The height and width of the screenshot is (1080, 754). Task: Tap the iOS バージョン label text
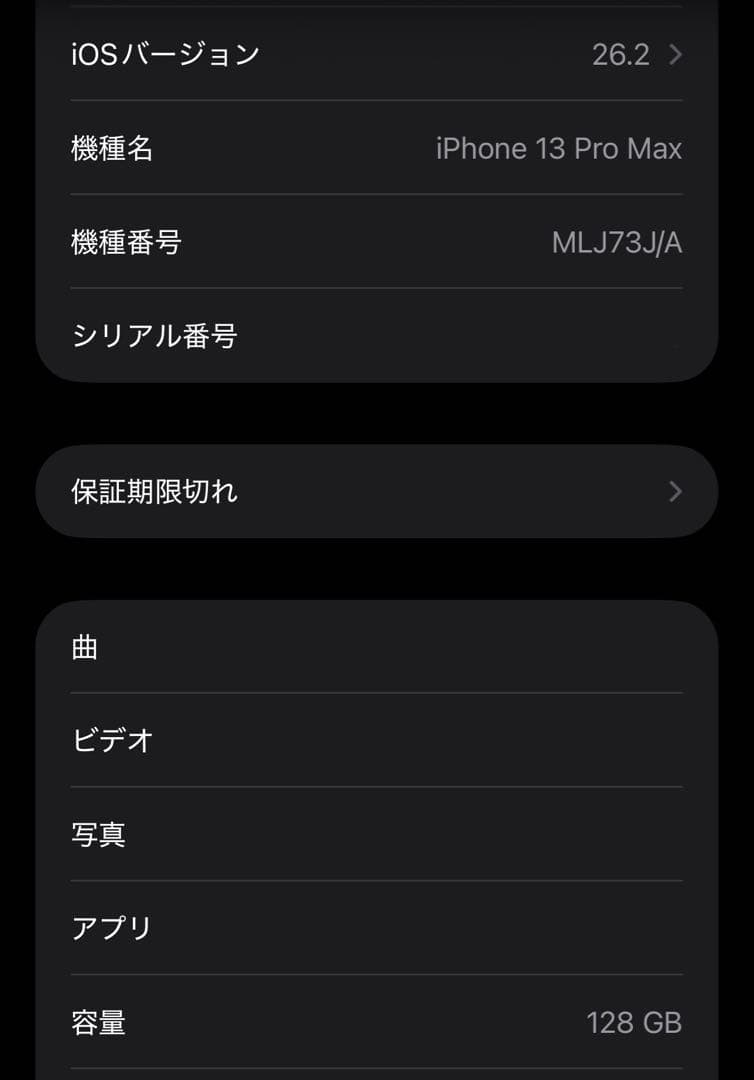[x=164, y=55]
